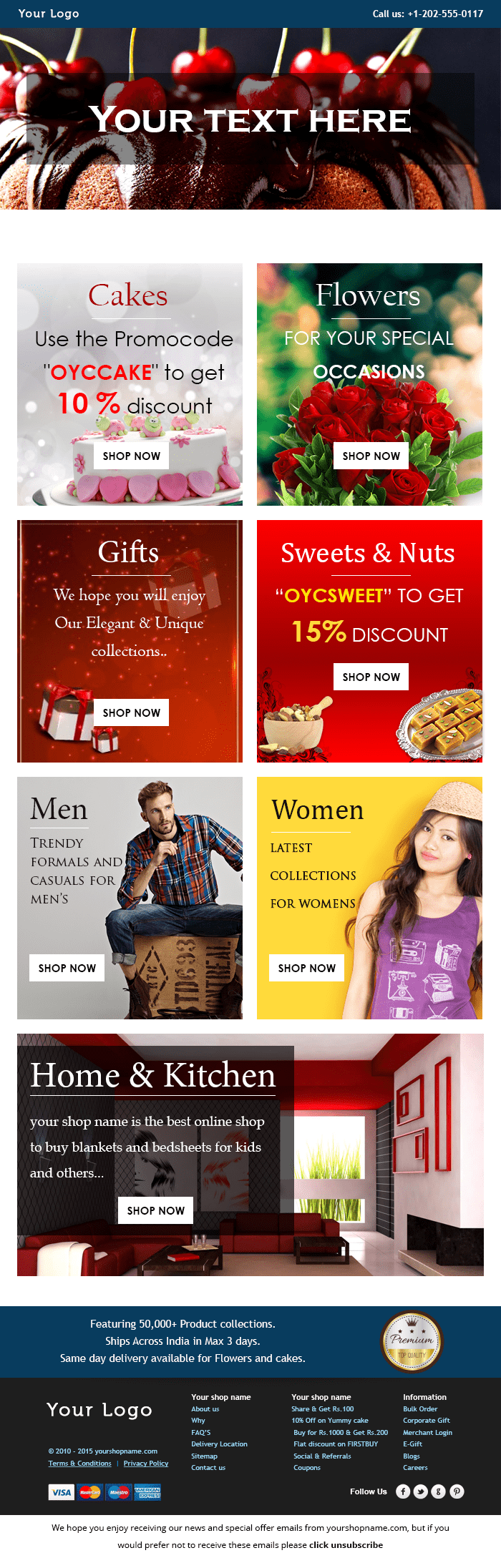
Task: Follow on Facebook icon
Action: tap(403, 1491)
